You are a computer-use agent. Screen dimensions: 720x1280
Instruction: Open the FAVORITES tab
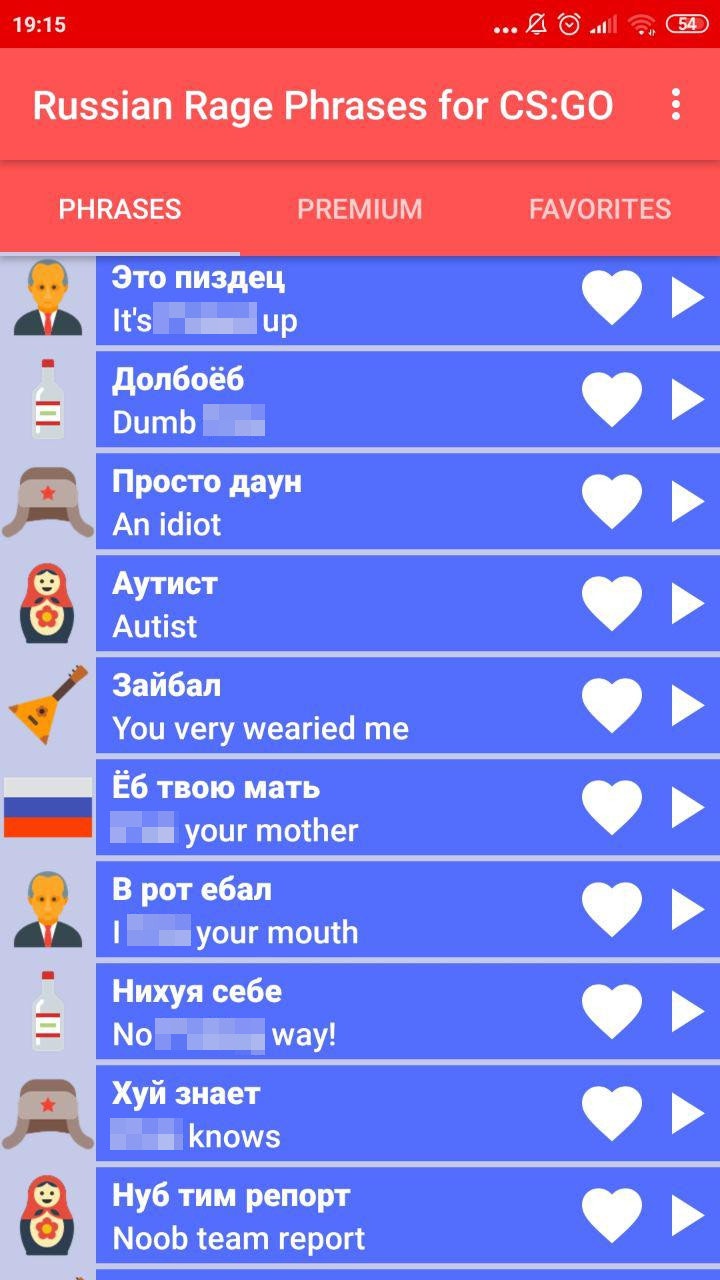[x=600, y=208]
